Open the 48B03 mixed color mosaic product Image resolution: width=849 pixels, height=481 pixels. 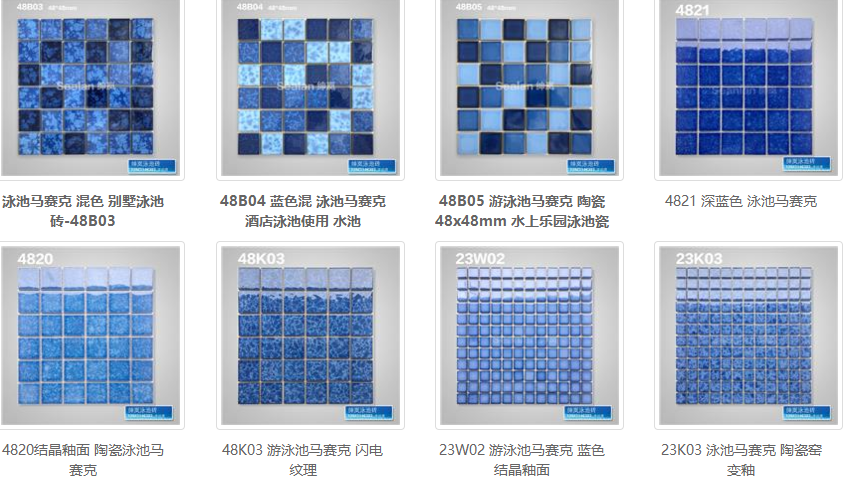click(x=84, y=90)
